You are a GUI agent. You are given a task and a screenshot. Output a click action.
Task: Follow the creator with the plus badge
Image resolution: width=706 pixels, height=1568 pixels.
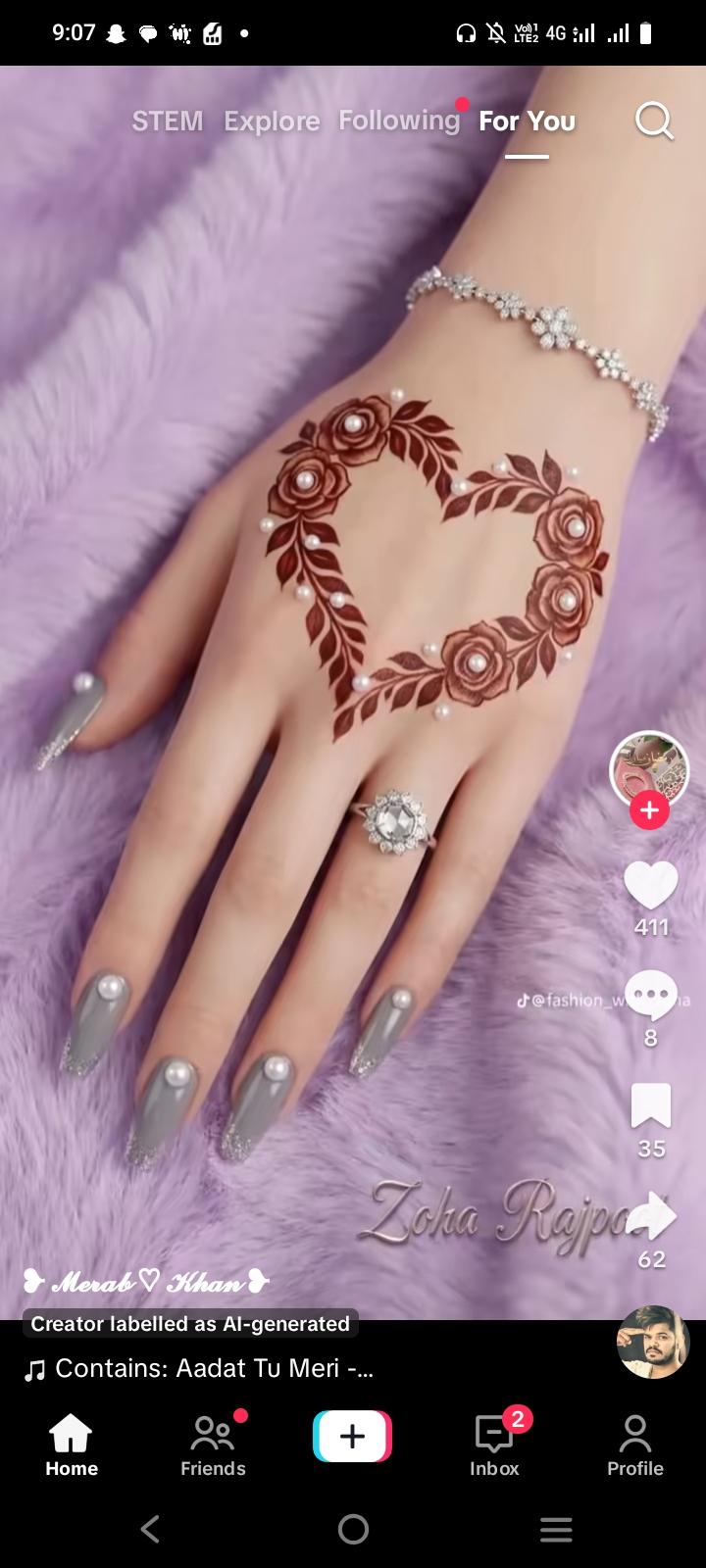[x=649, y=810]
